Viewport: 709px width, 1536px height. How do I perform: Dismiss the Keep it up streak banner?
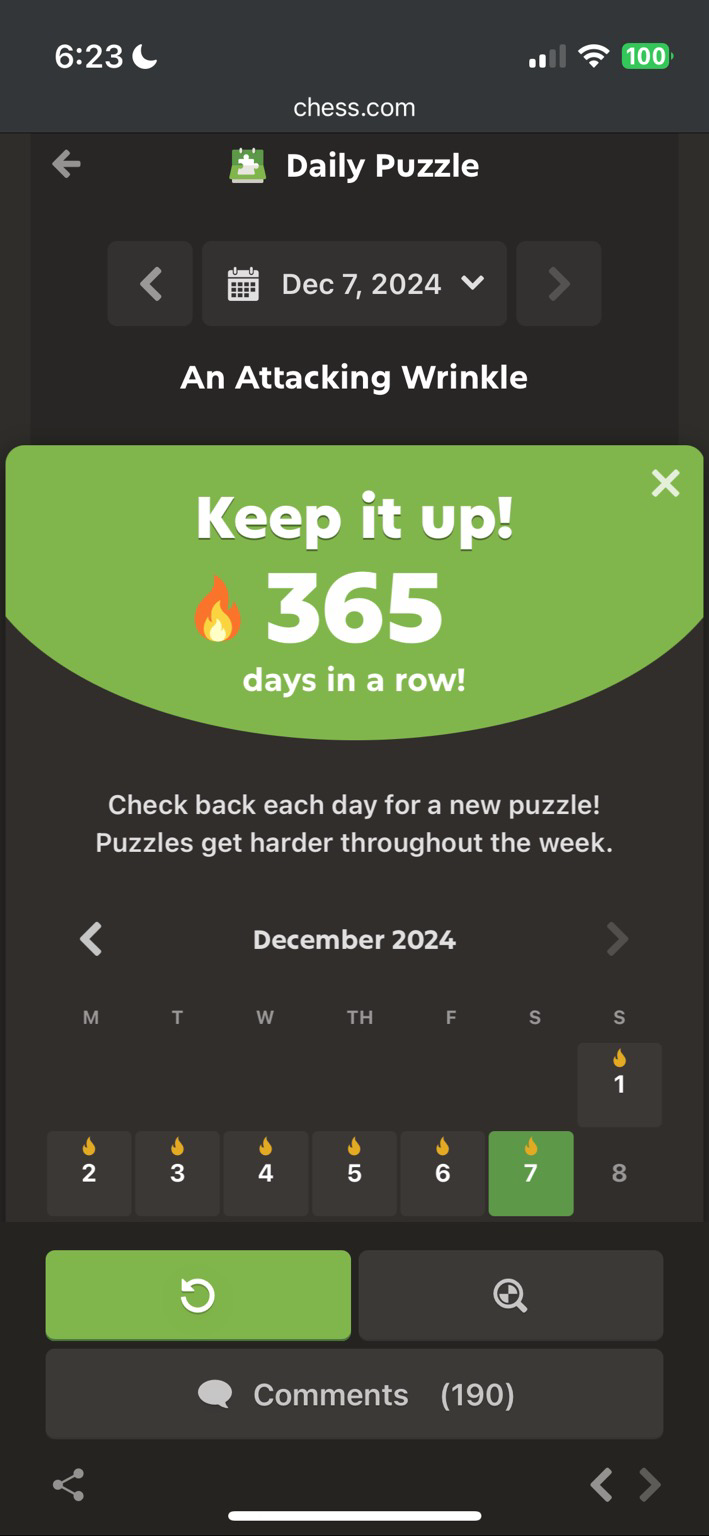[x=665, y=484]
